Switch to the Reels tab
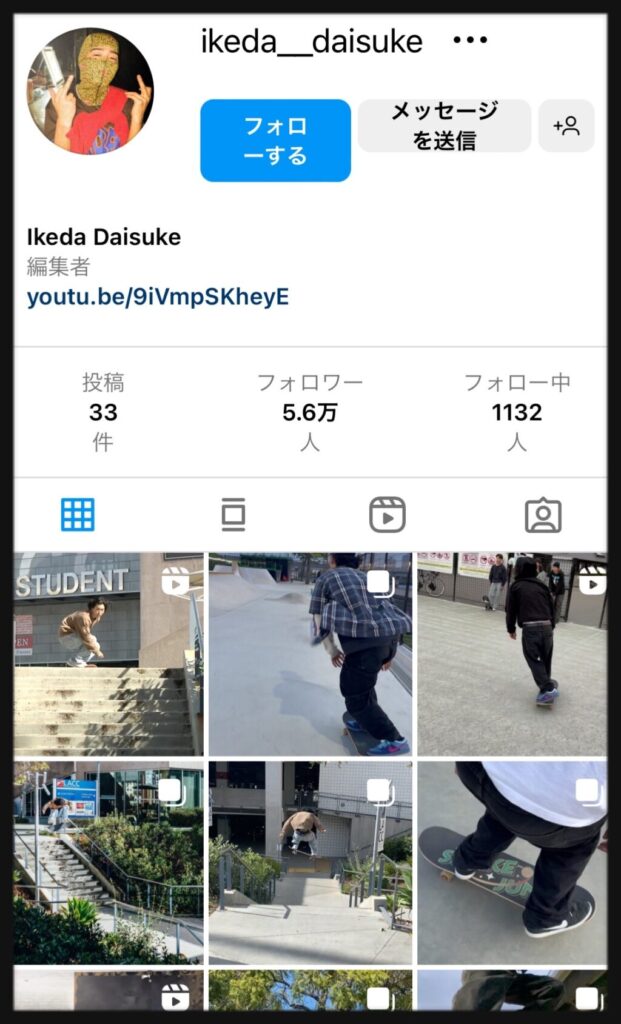 (x=387, y=515)
